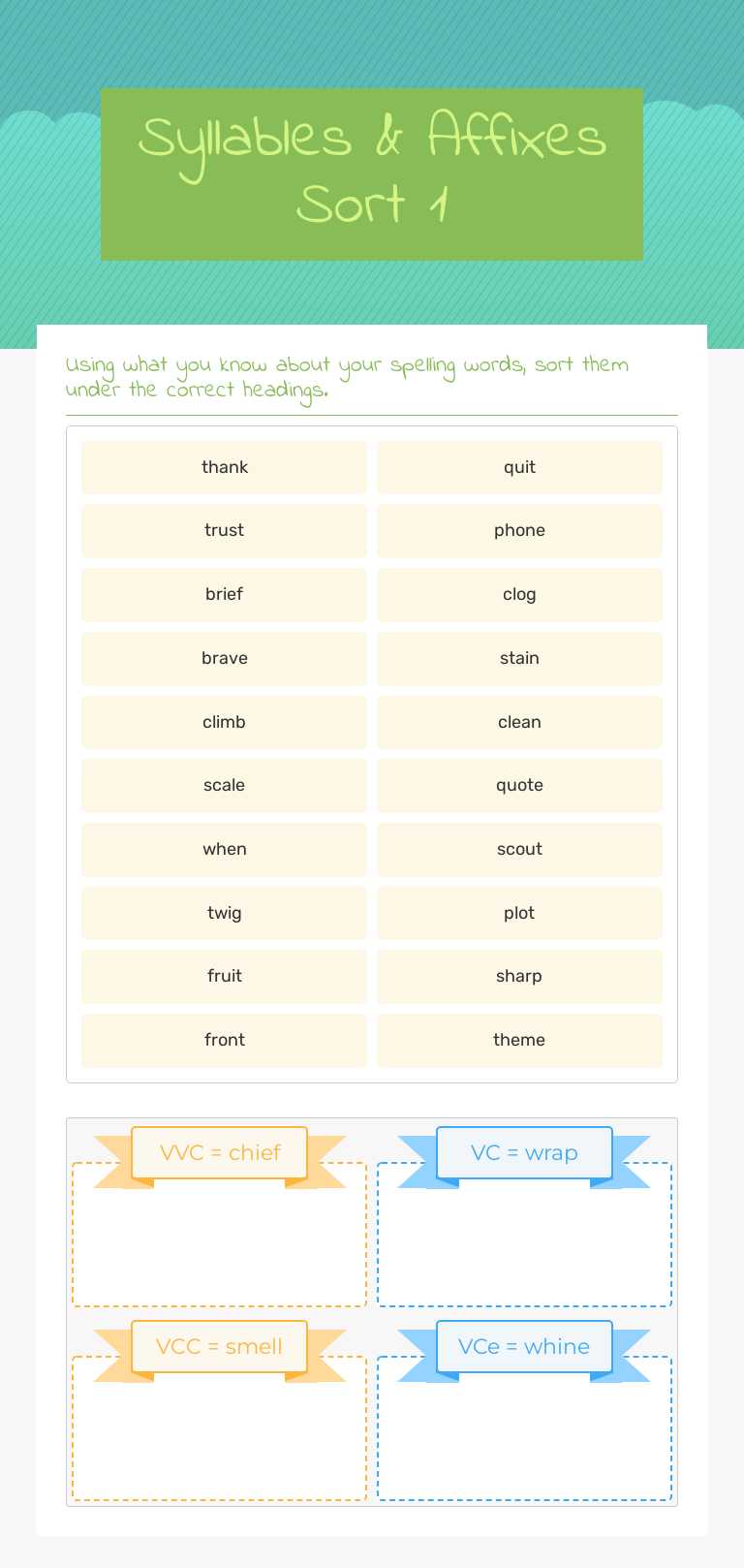The image size is (744, 1568).
Task: Click the "theme" word tile
Action: click(519, 1040)
